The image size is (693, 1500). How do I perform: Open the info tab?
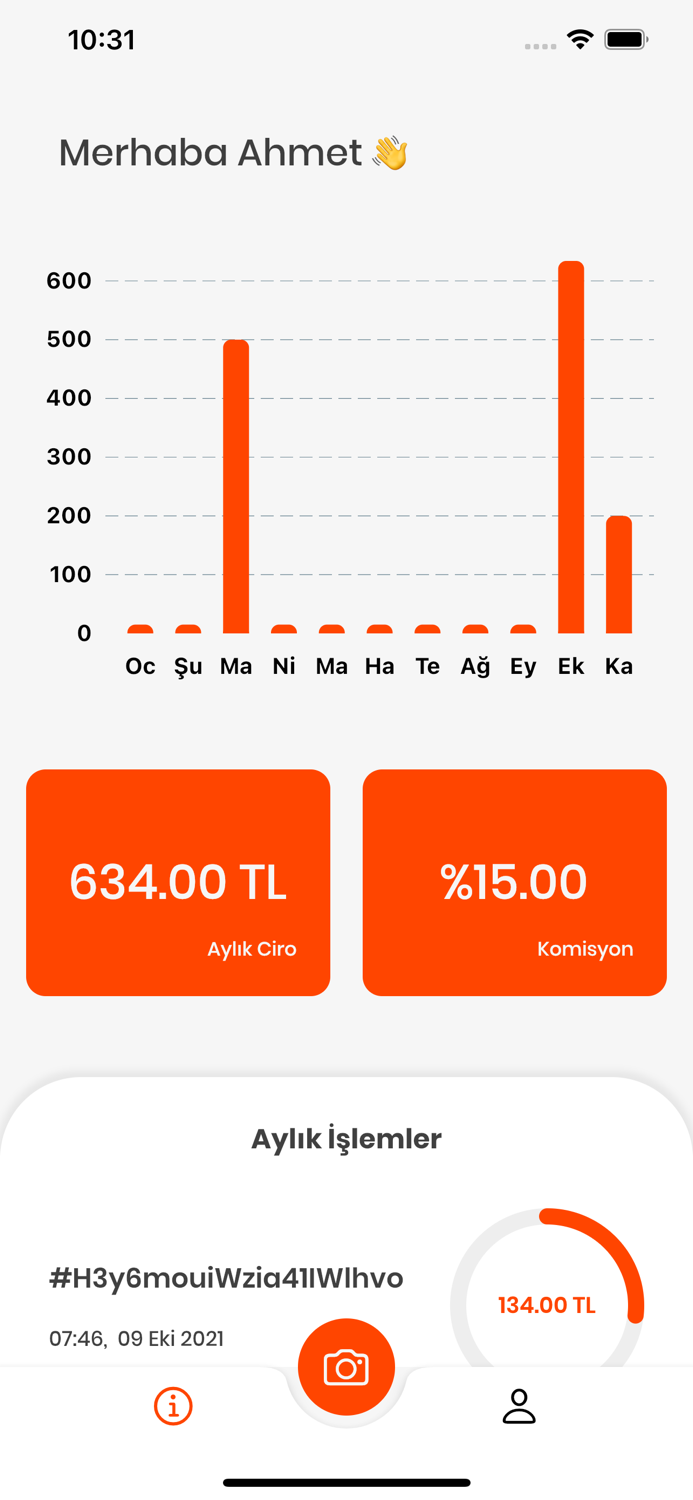tap(173, 1406)
